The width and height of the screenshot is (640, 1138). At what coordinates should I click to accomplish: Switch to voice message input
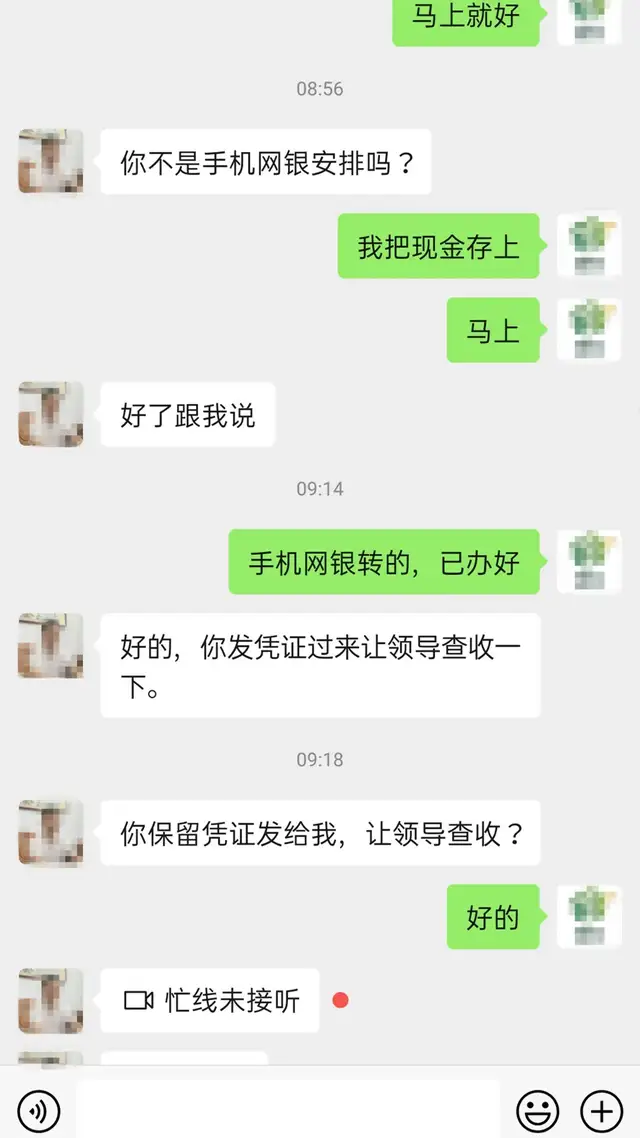[38, 1109]
